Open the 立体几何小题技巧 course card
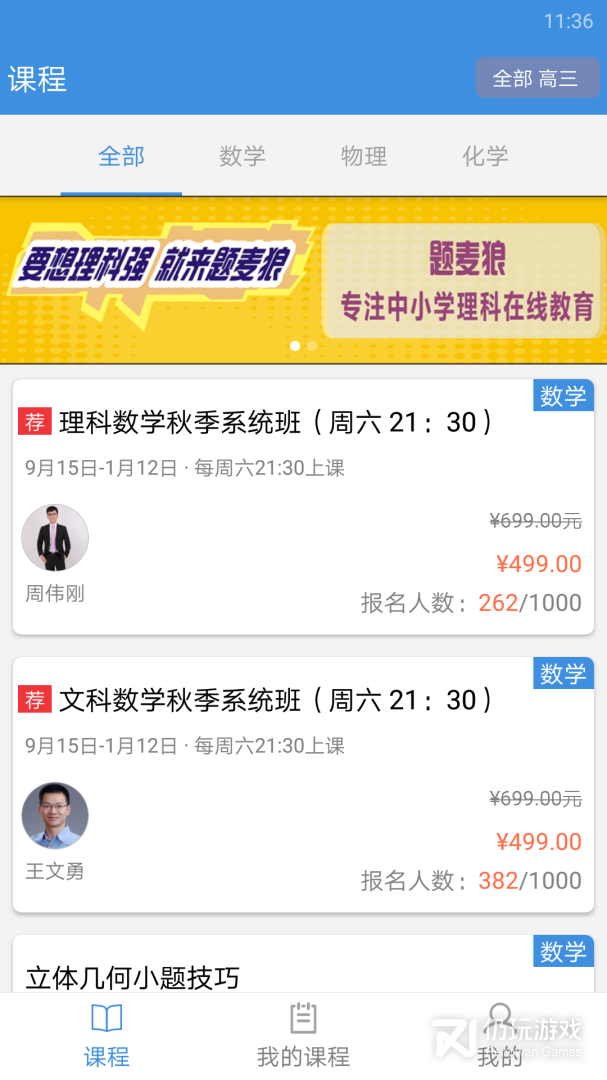Image resolution: width=607 pixels, height=1080 pixels. coord(303,964)
